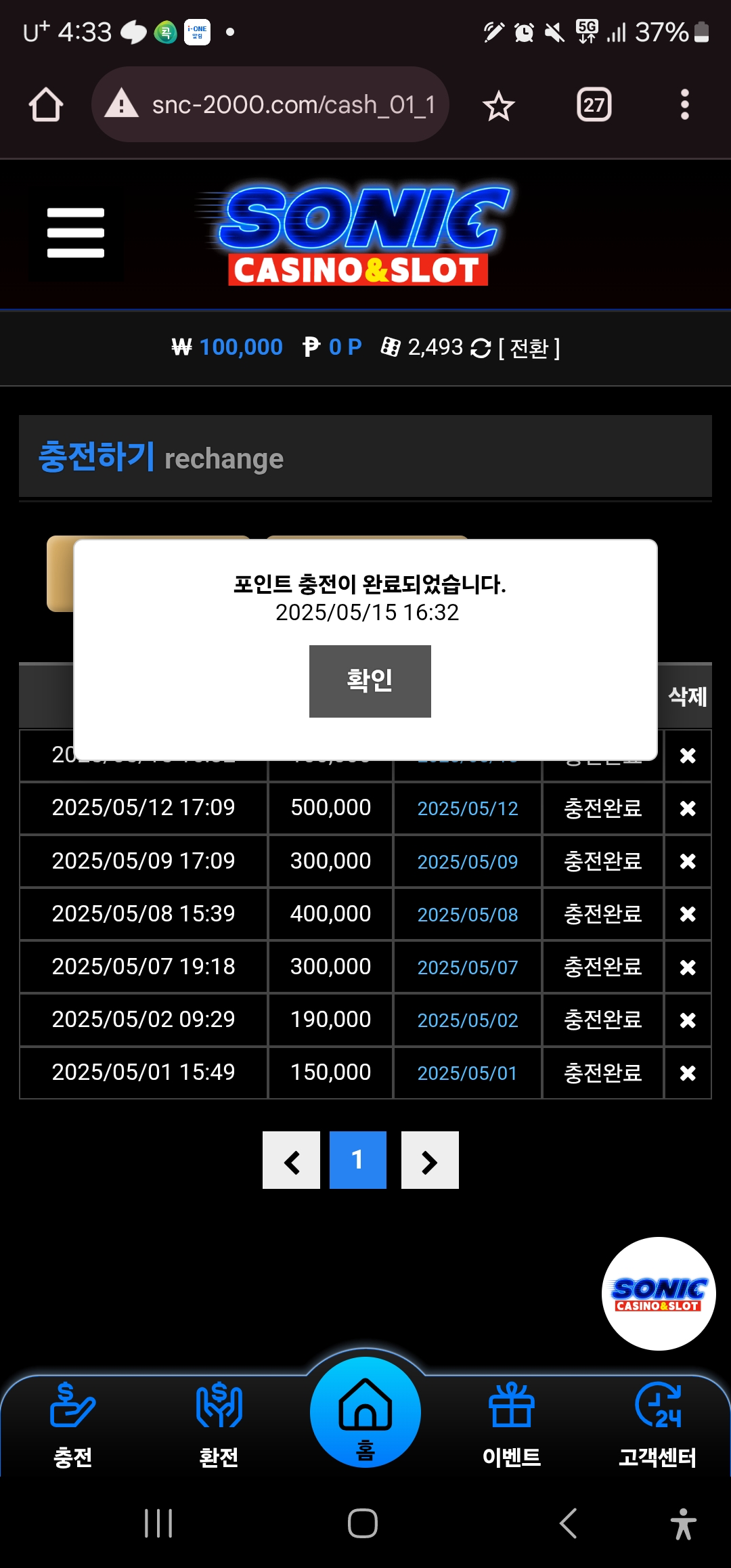This screenshot has width=731, height=1568.
Task: Go to the 홈 tab
Action: 365,1413
